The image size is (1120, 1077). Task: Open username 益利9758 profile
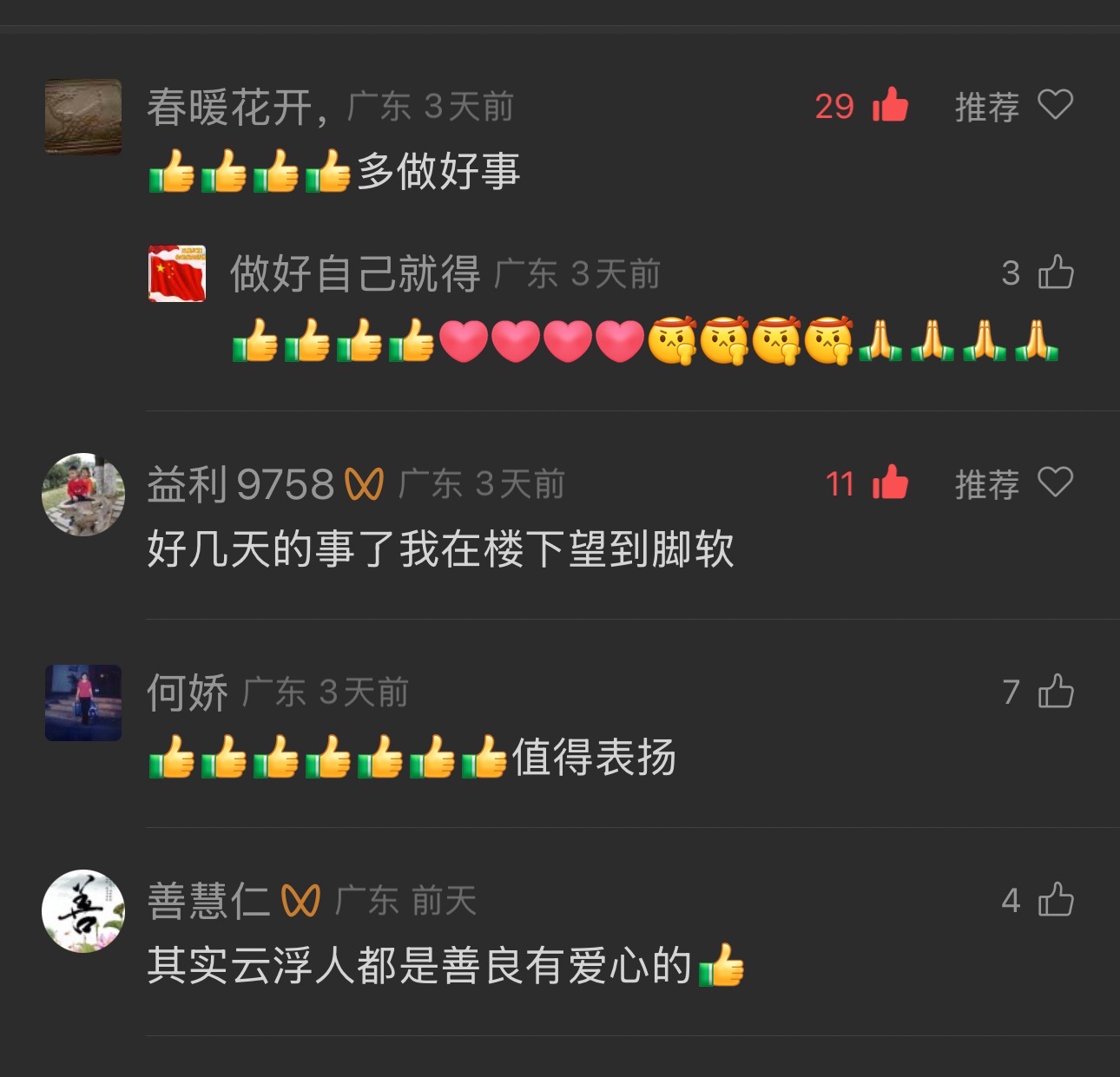click(x=240, y=484)
